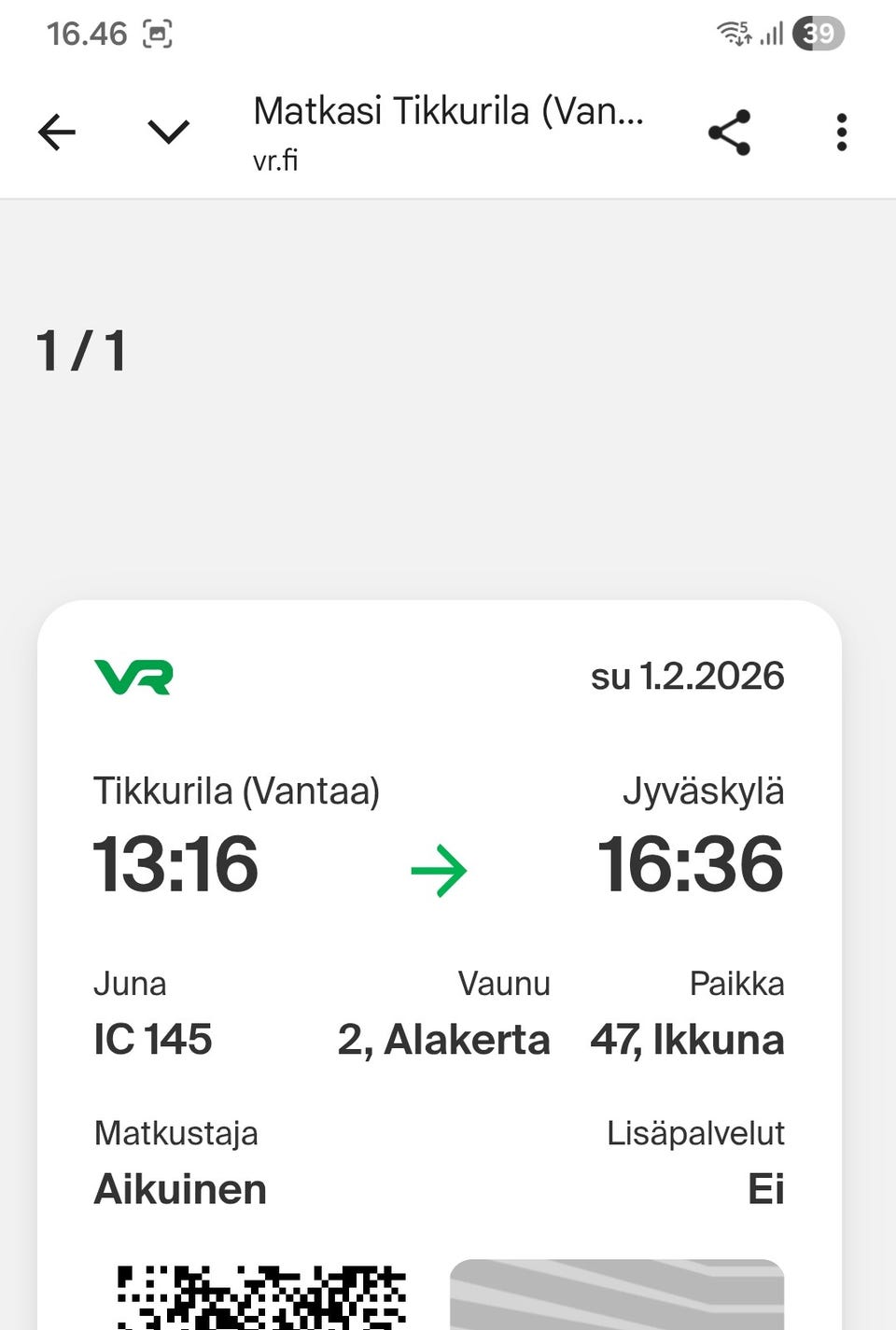Collapse the ticket with the down chevron

pos(167,132)
